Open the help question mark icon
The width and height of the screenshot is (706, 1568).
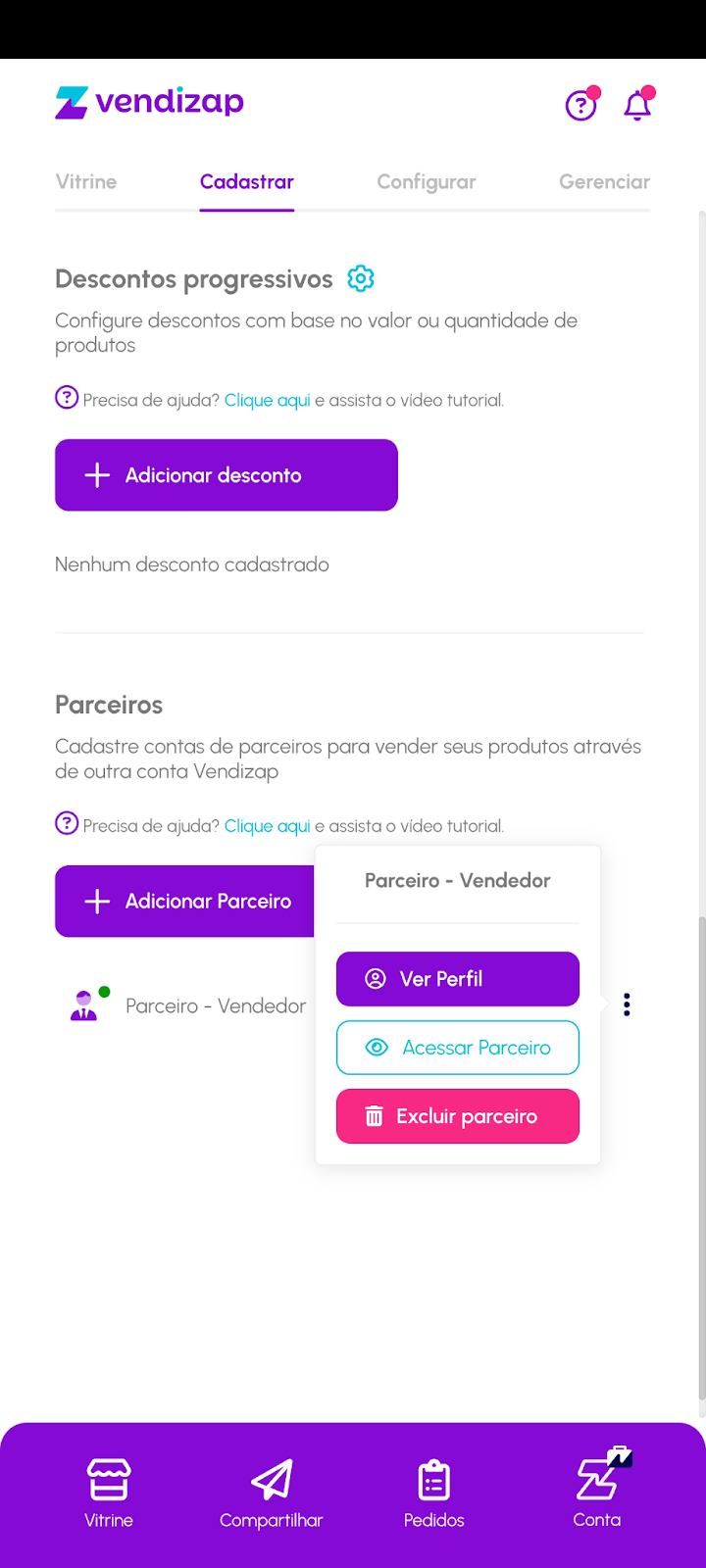(580, 105)
